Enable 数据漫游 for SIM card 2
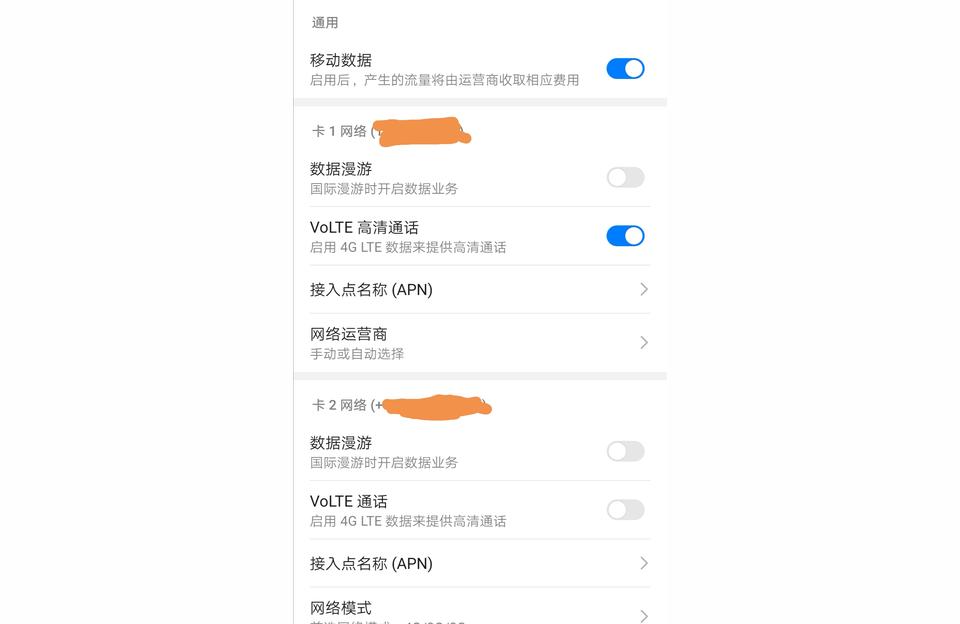 625,451
